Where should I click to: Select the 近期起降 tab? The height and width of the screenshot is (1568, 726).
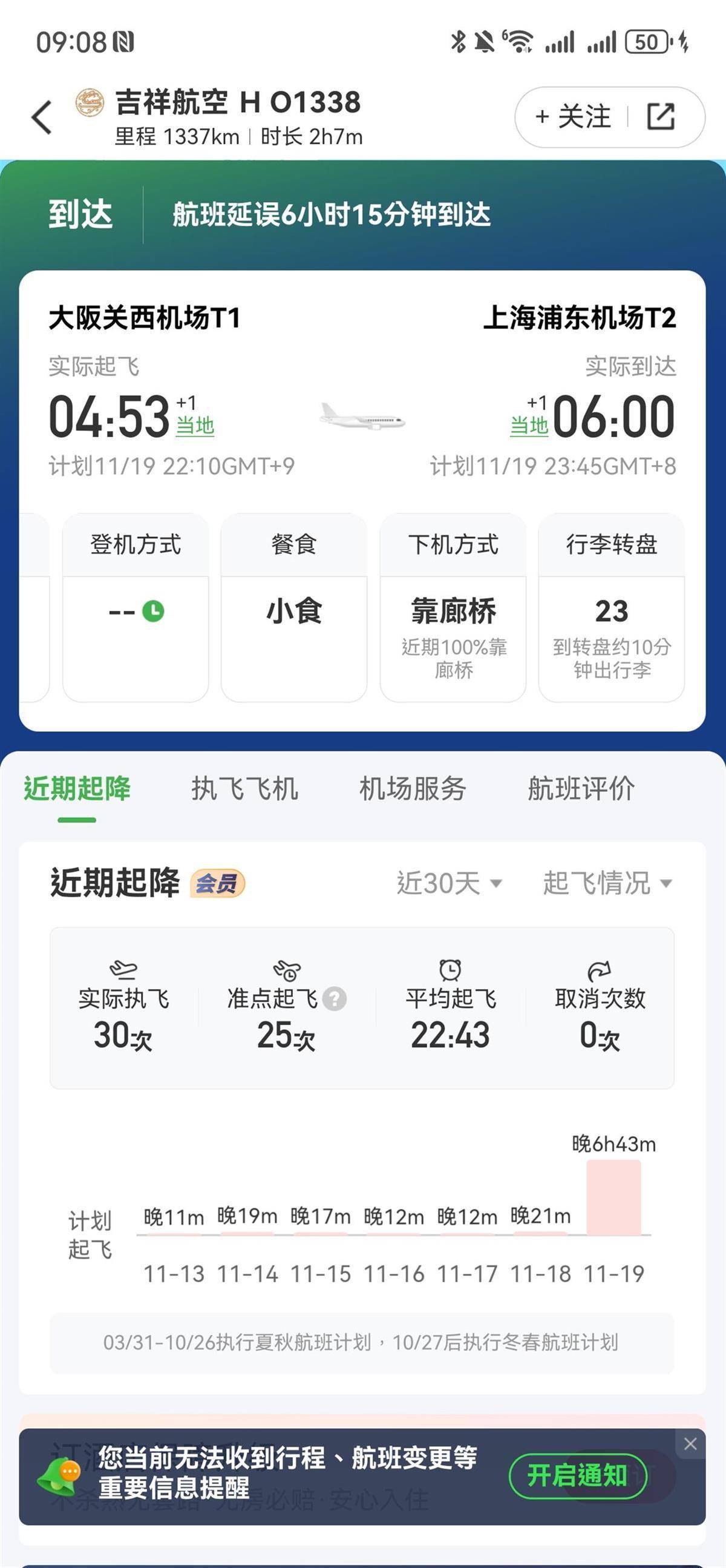(x=77, y=789)
